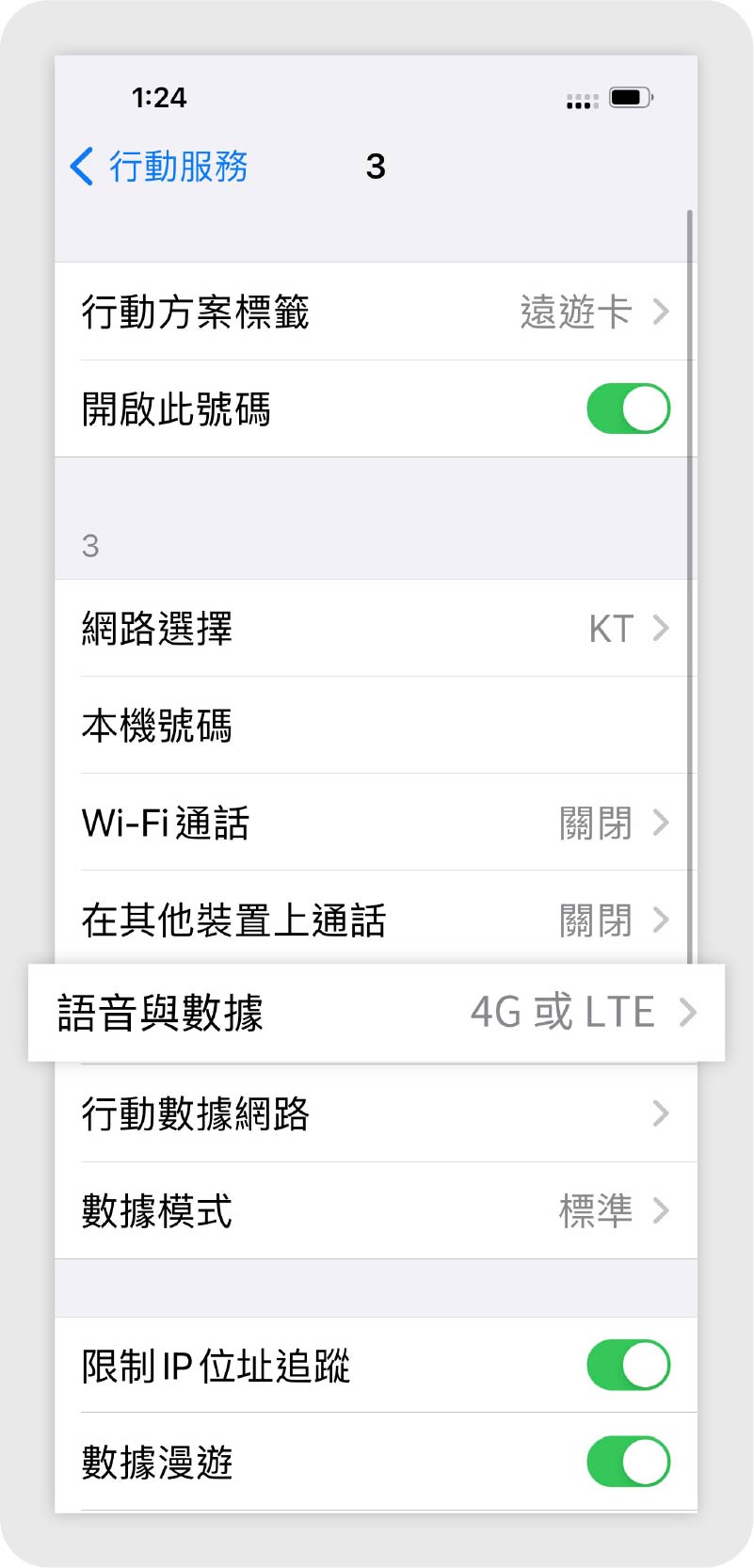This screenshot has height=1568, width=754.
Task: Open 網路選擇 settings
Action: point(376,628)
